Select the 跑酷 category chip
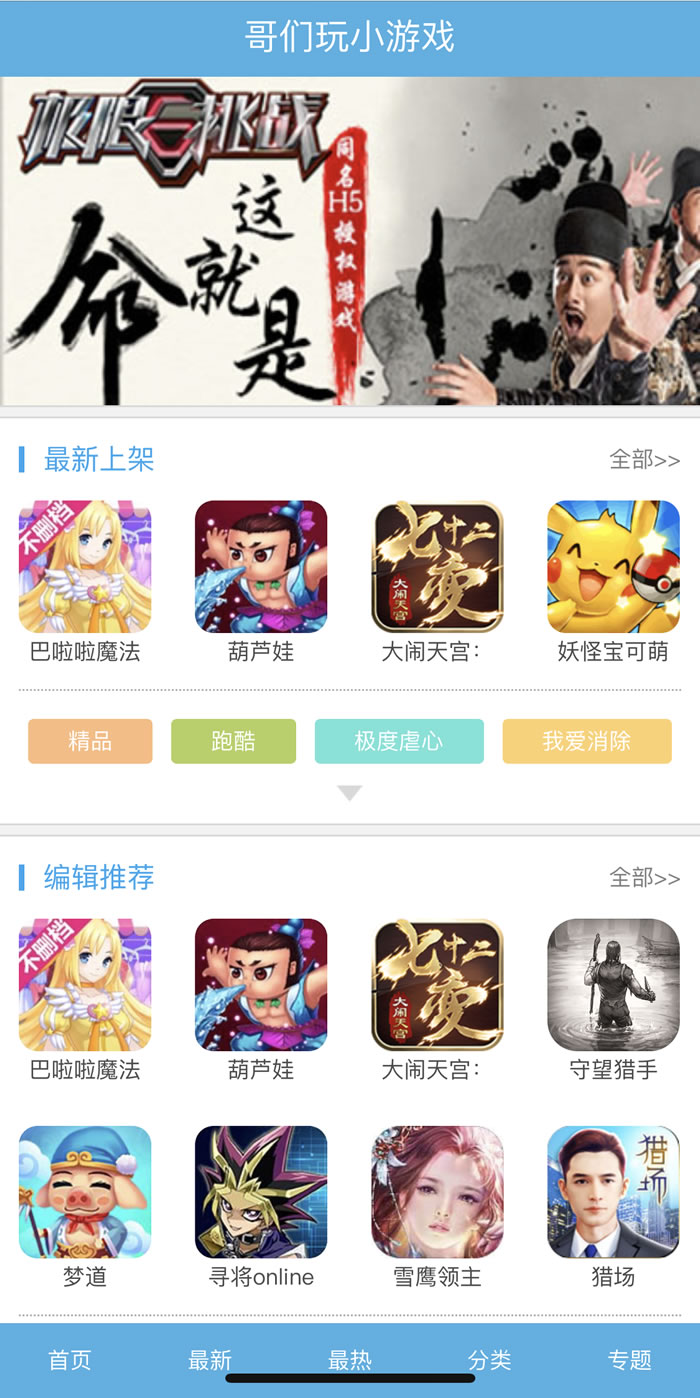The width and height of the screenshot is (700, 1398). (233, 741)
